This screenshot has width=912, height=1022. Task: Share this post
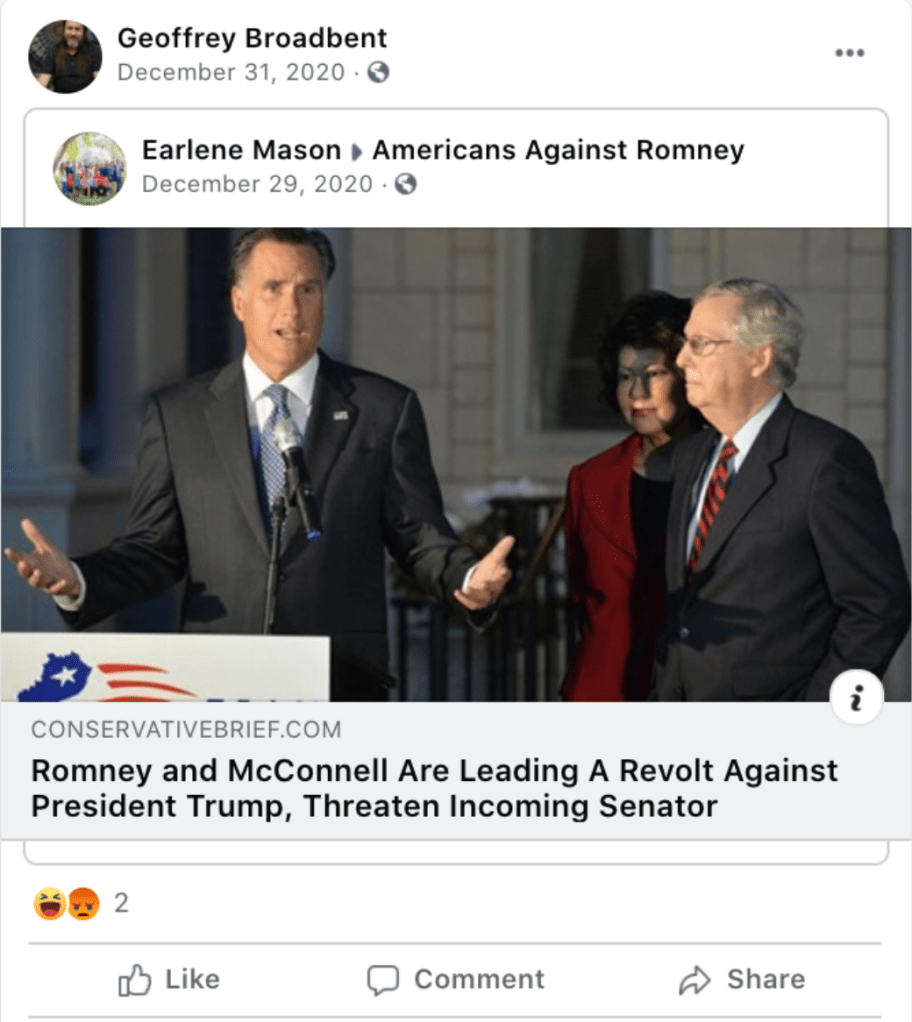(x=741, y=979)
